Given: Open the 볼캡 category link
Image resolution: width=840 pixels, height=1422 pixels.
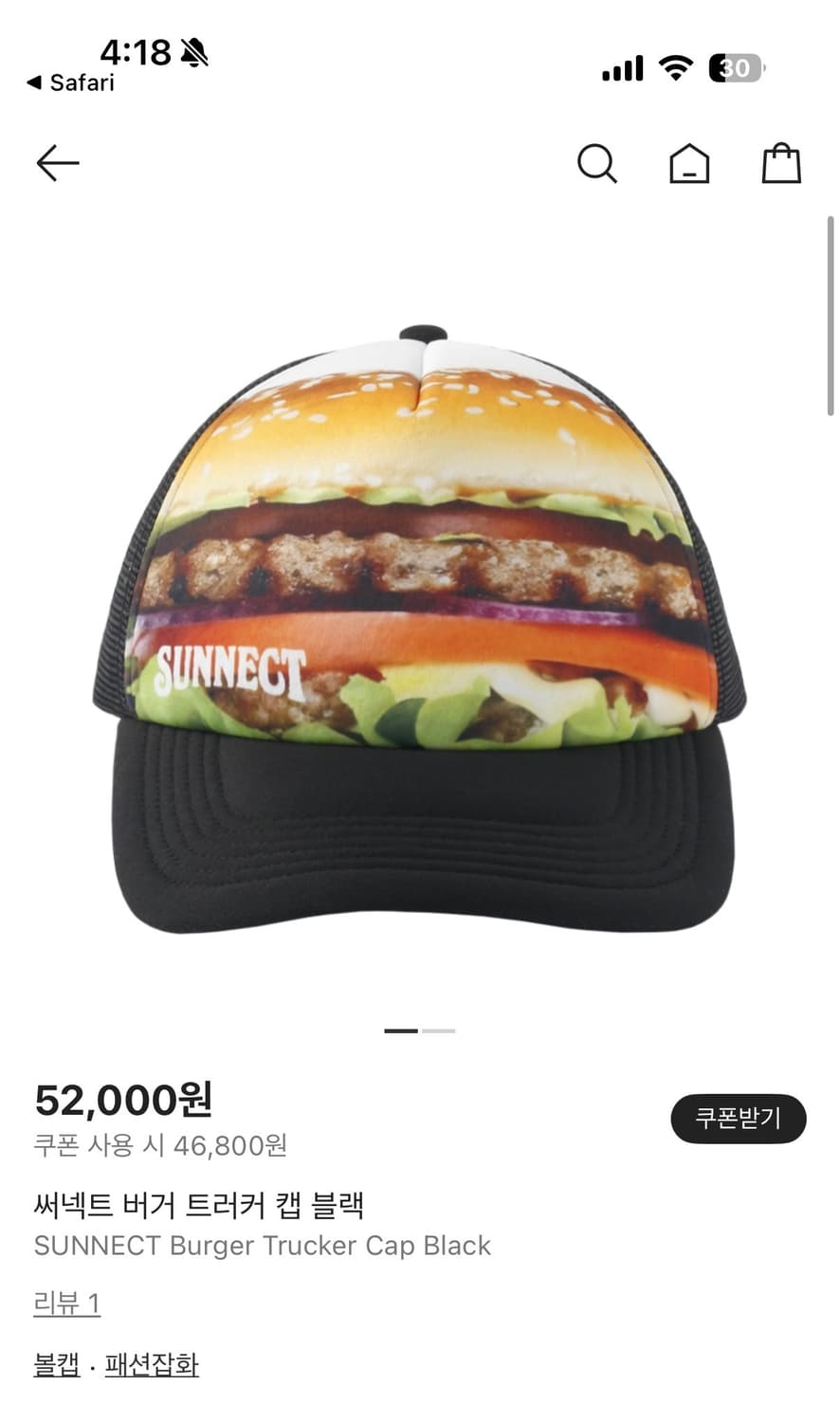Looking at the screenshot, I should coord(57,1365).
